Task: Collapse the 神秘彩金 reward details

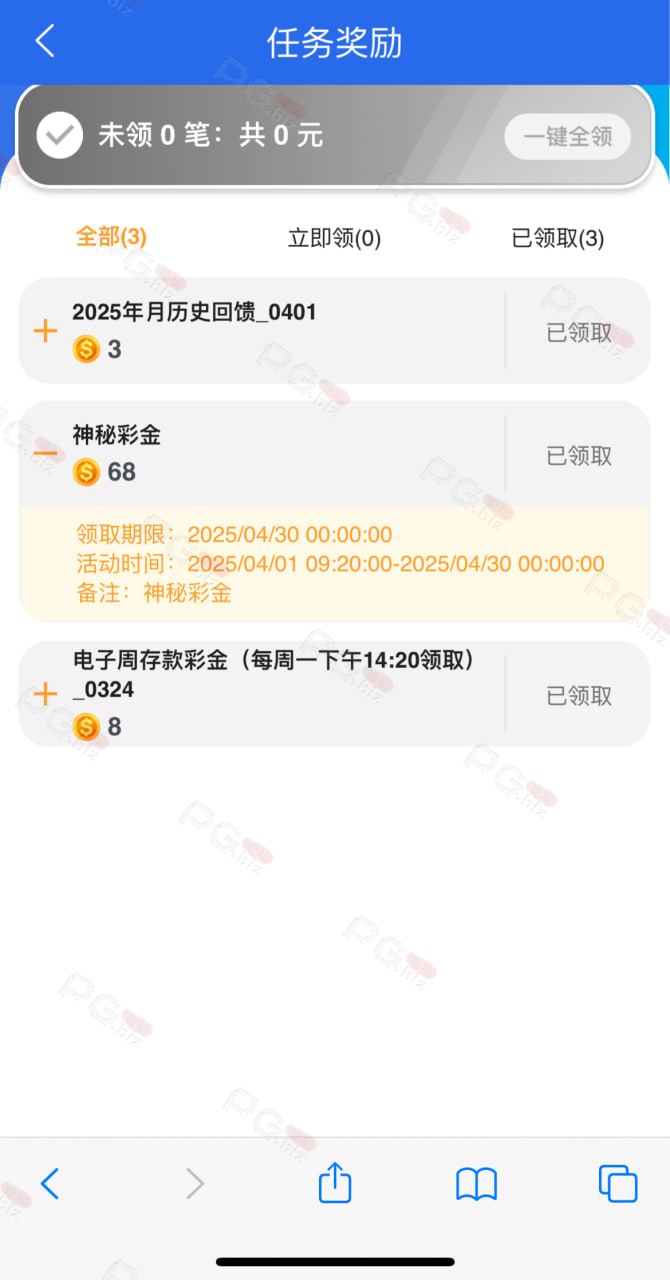Action: click(46, 454)
